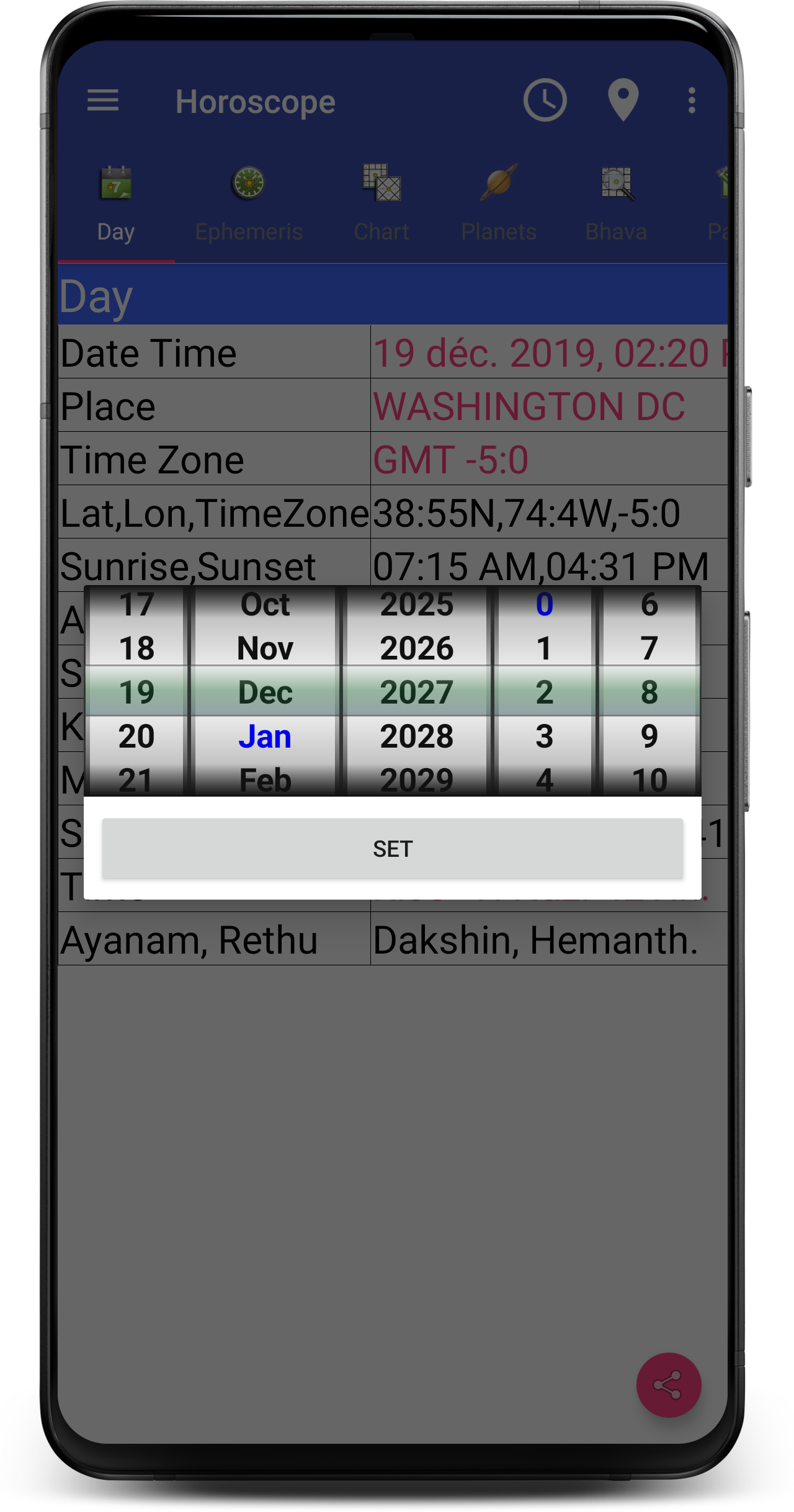Choose minute 9 on the minute wheel

pyautogui.click(x=649, y=736)
